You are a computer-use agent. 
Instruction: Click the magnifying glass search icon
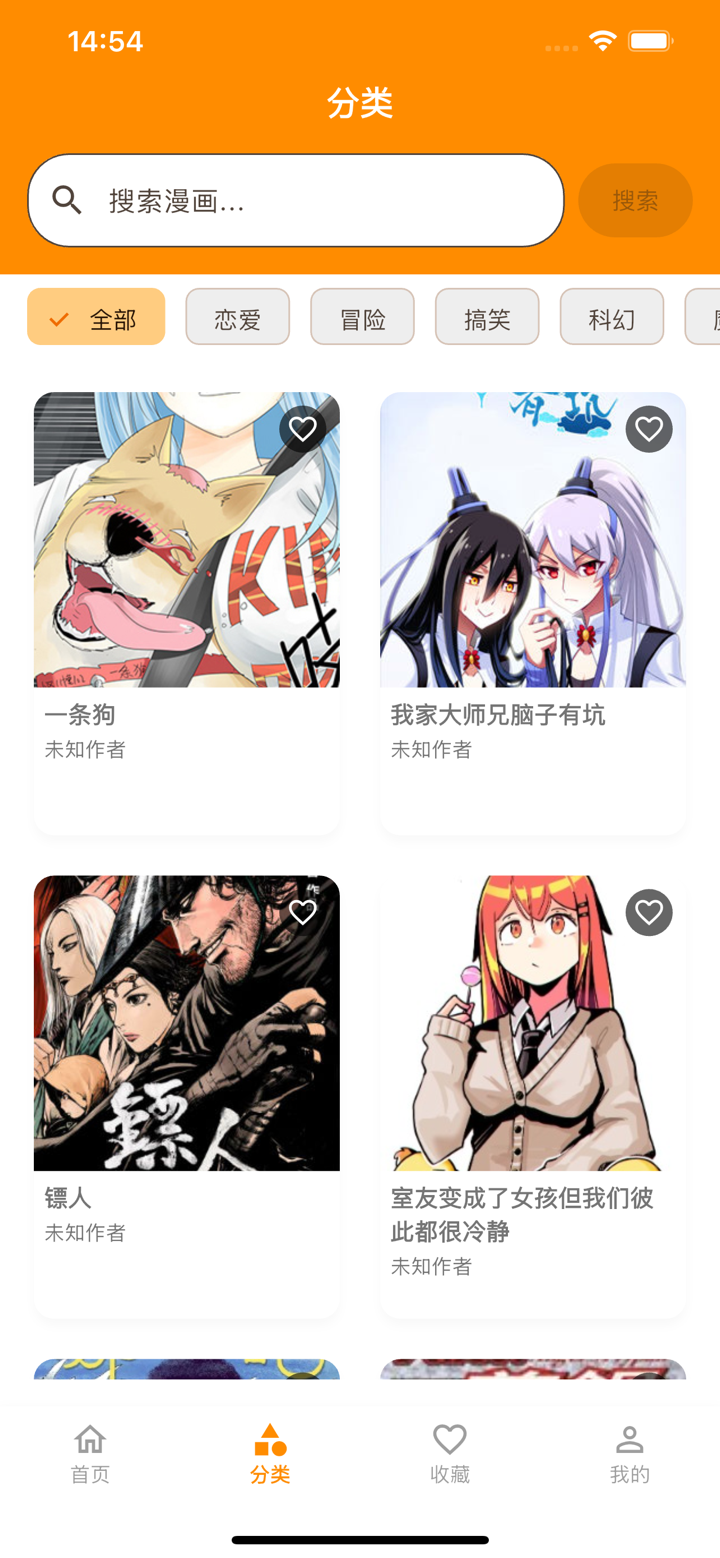[x=67, y=199]
